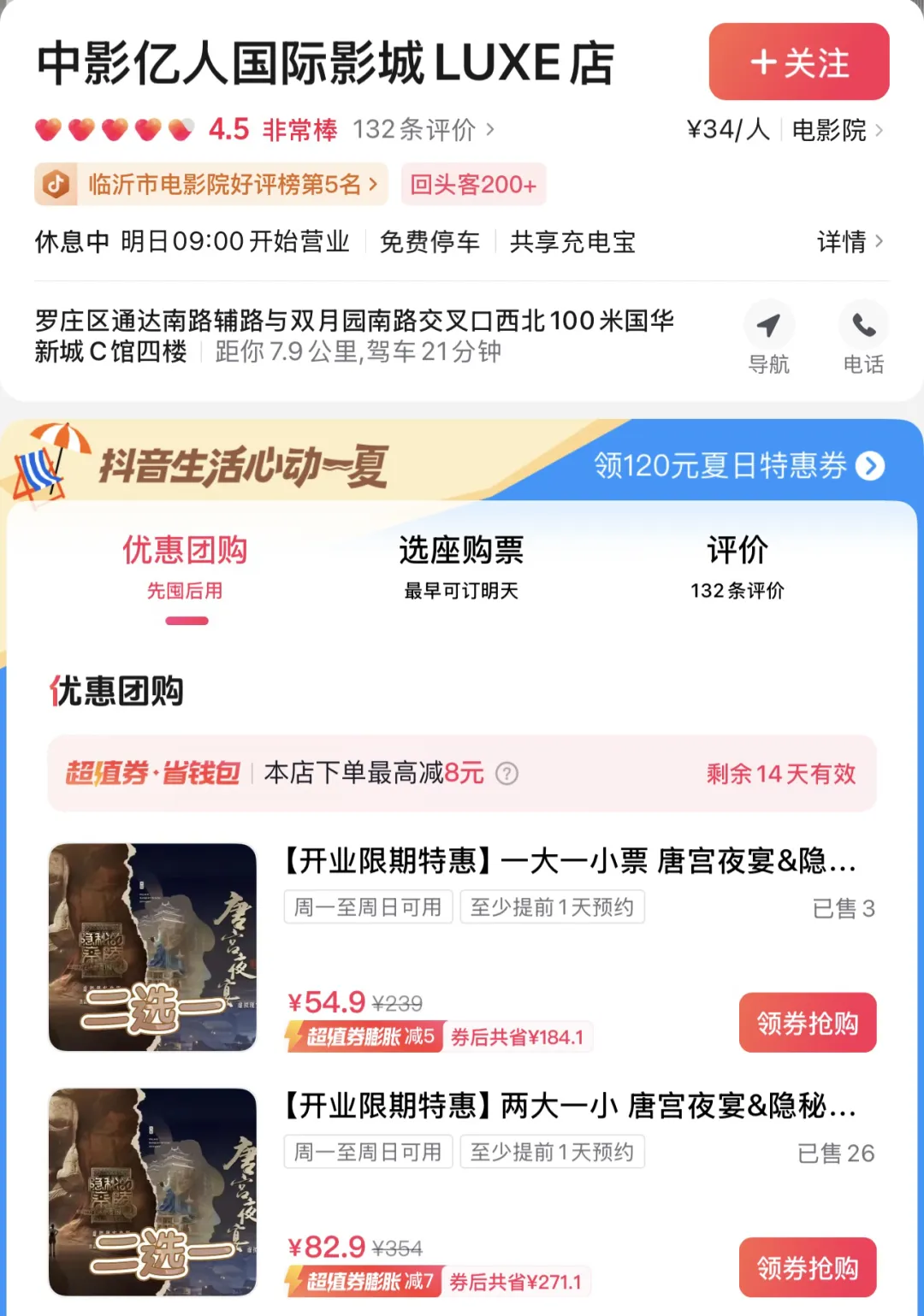View business details via 详情
The height and width of the screenshot is (1316, 924).
point(849,242)
